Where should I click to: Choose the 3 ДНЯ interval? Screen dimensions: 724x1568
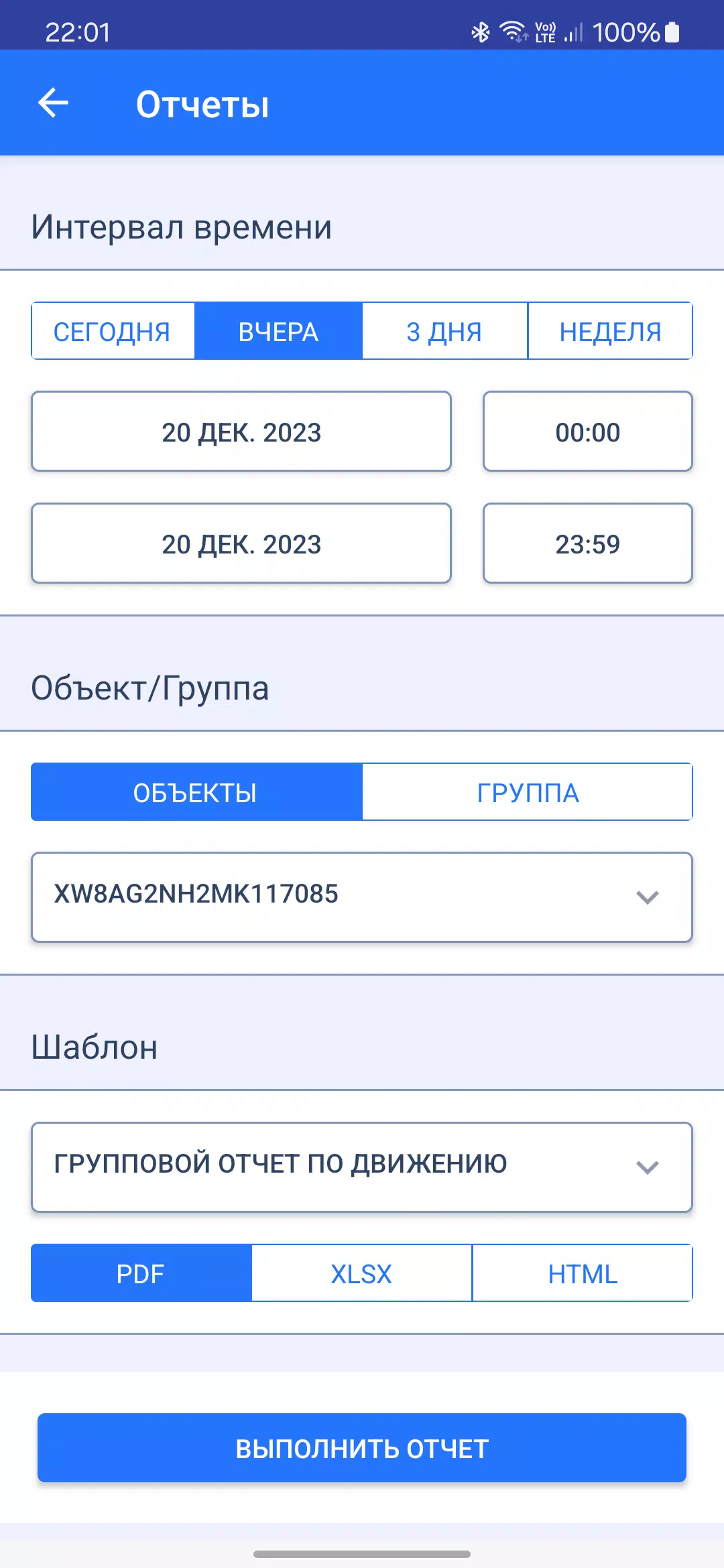444,331
